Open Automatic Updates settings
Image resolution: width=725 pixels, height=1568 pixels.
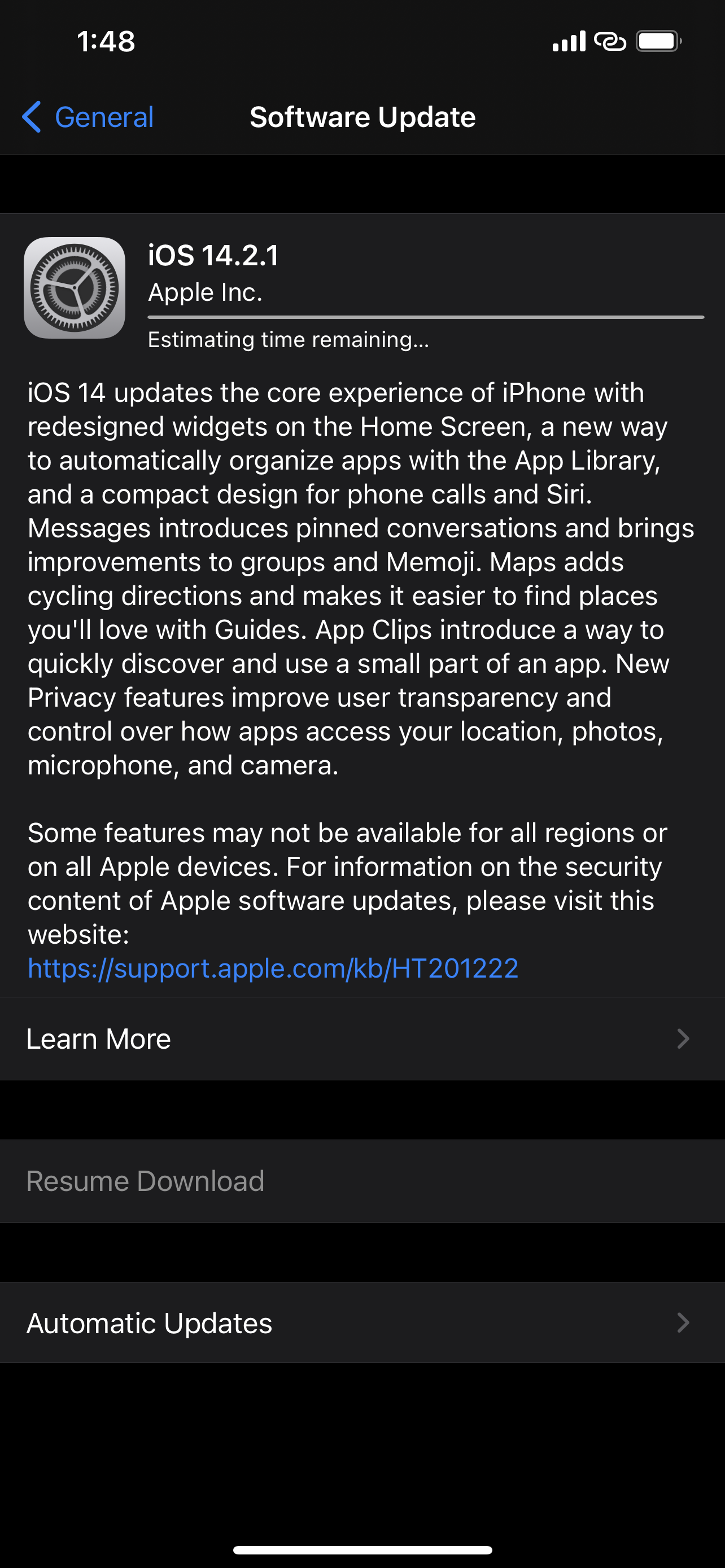pos(362,1322)
